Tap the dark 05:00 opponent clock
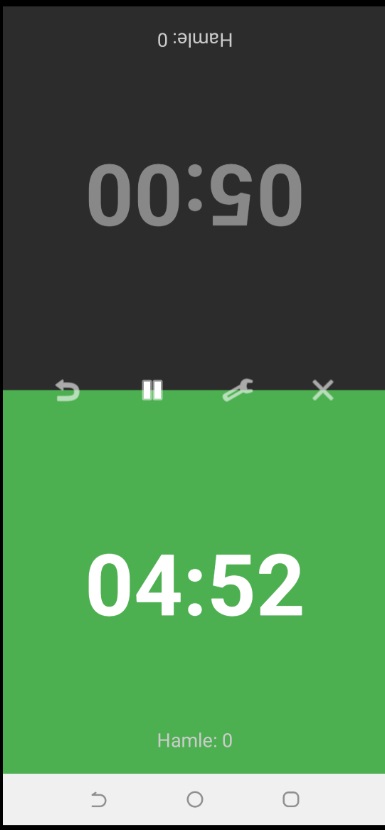 (194, 195)
